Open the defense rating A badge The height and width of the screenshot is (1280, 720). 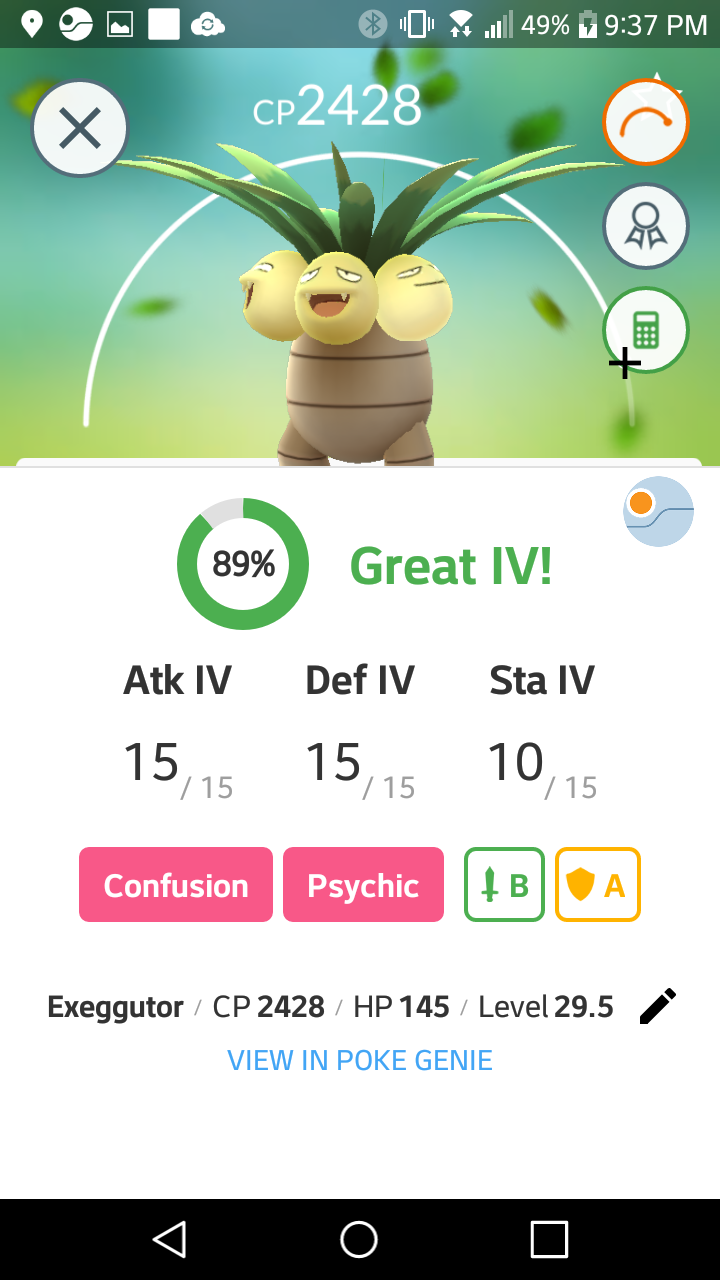(x=597, y=885)
